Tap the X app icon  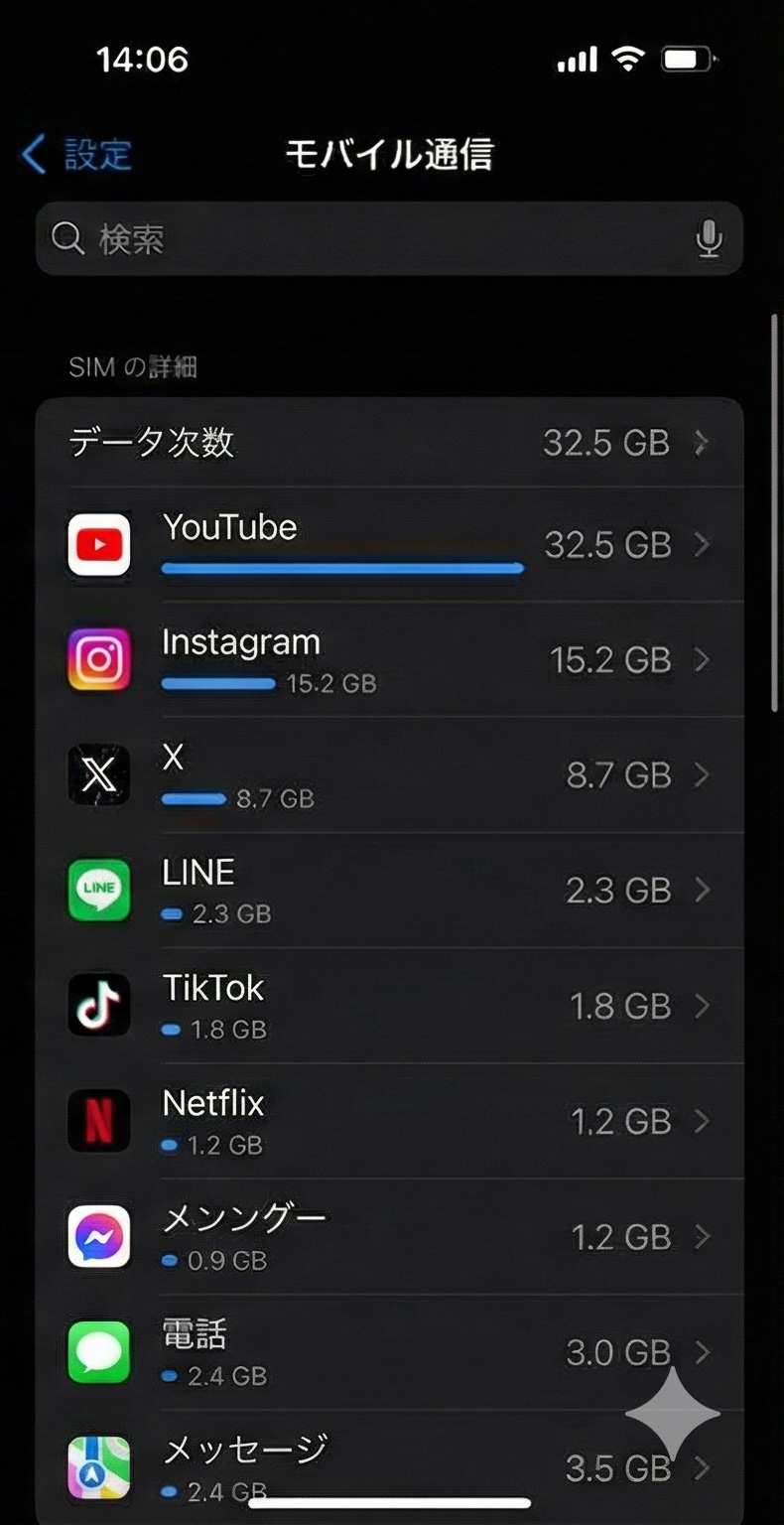click(98, 775)
